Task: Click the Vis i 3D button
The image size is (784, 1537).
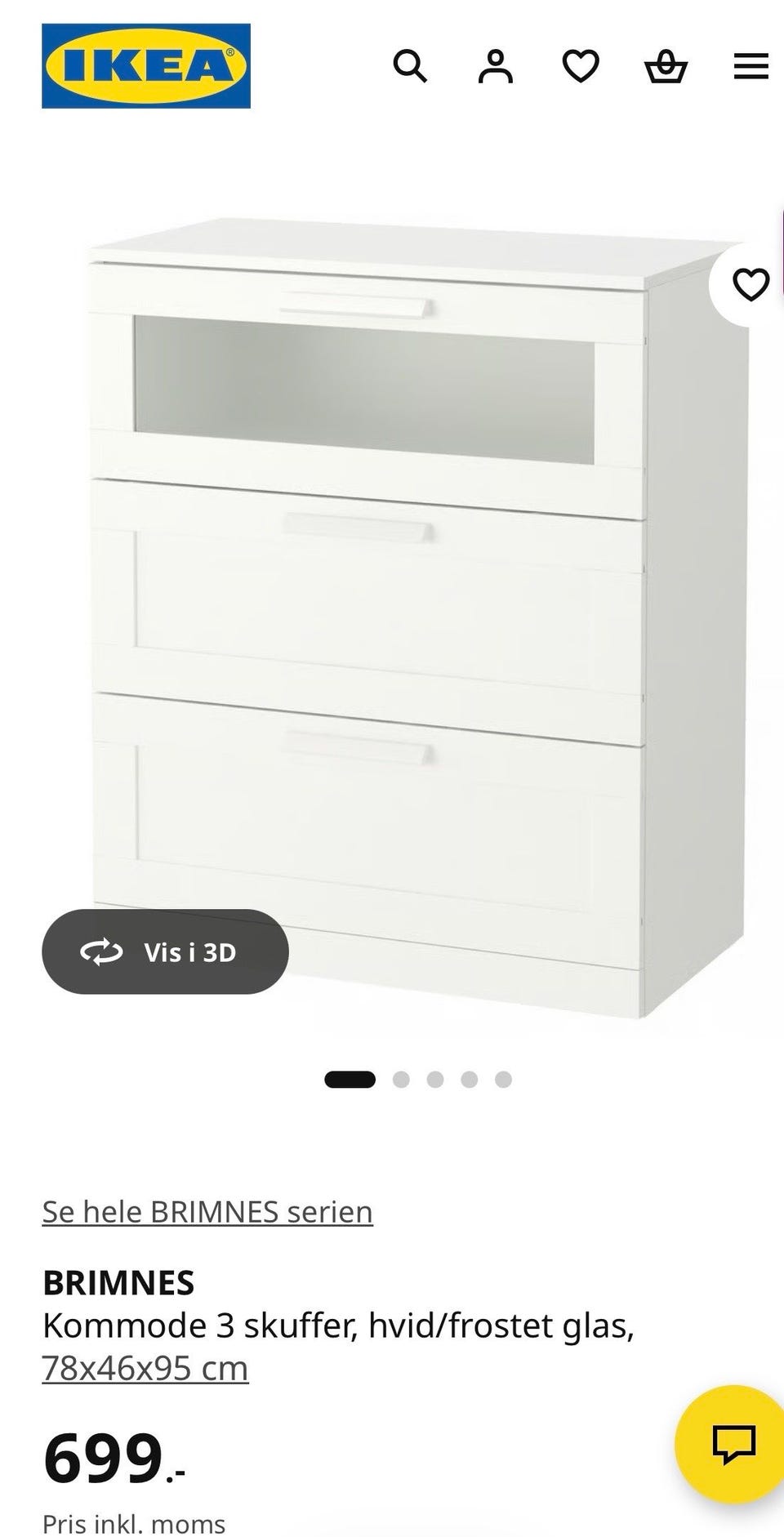Action: (x=165, y=951)
